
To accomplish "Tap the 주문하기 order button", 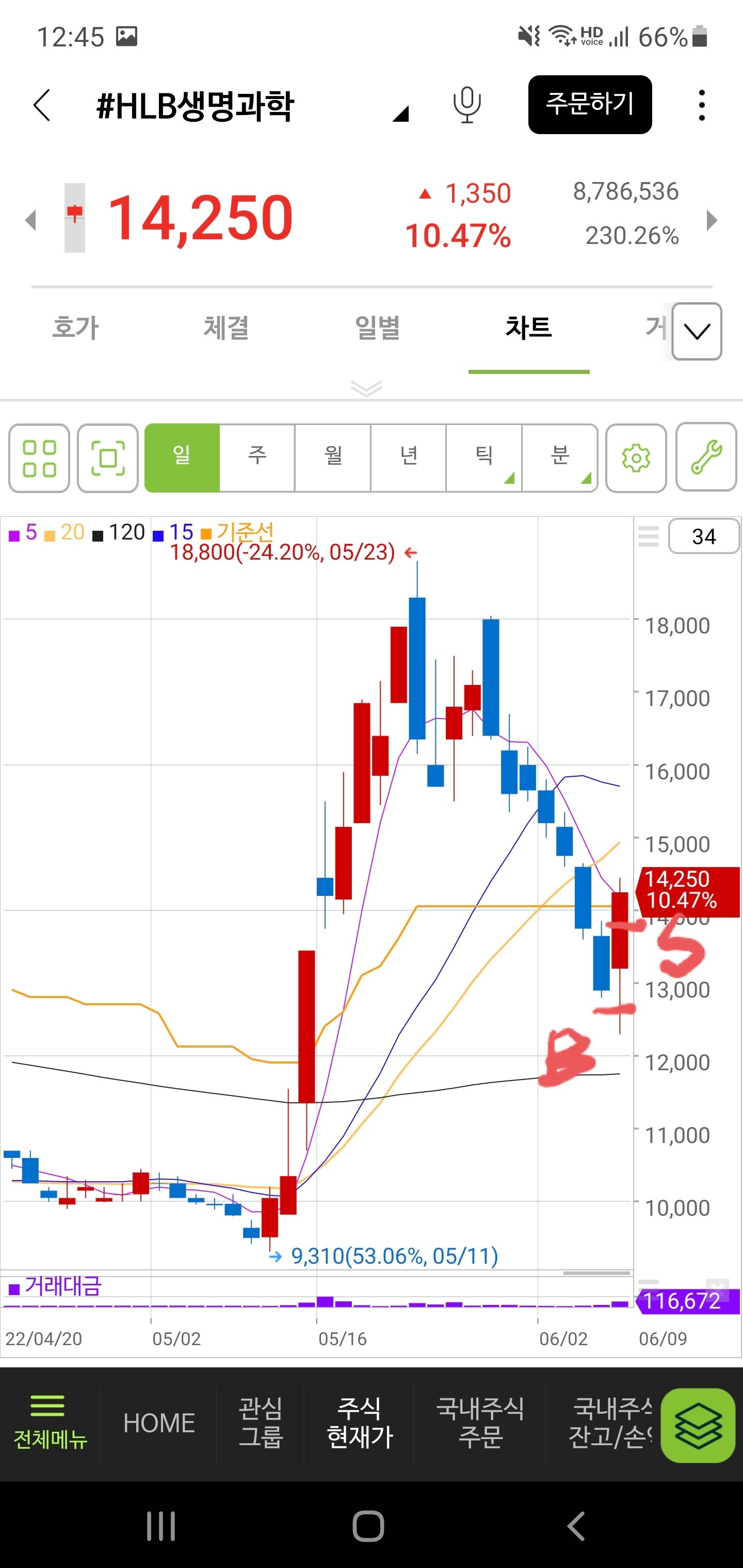I will click(590, 105).
